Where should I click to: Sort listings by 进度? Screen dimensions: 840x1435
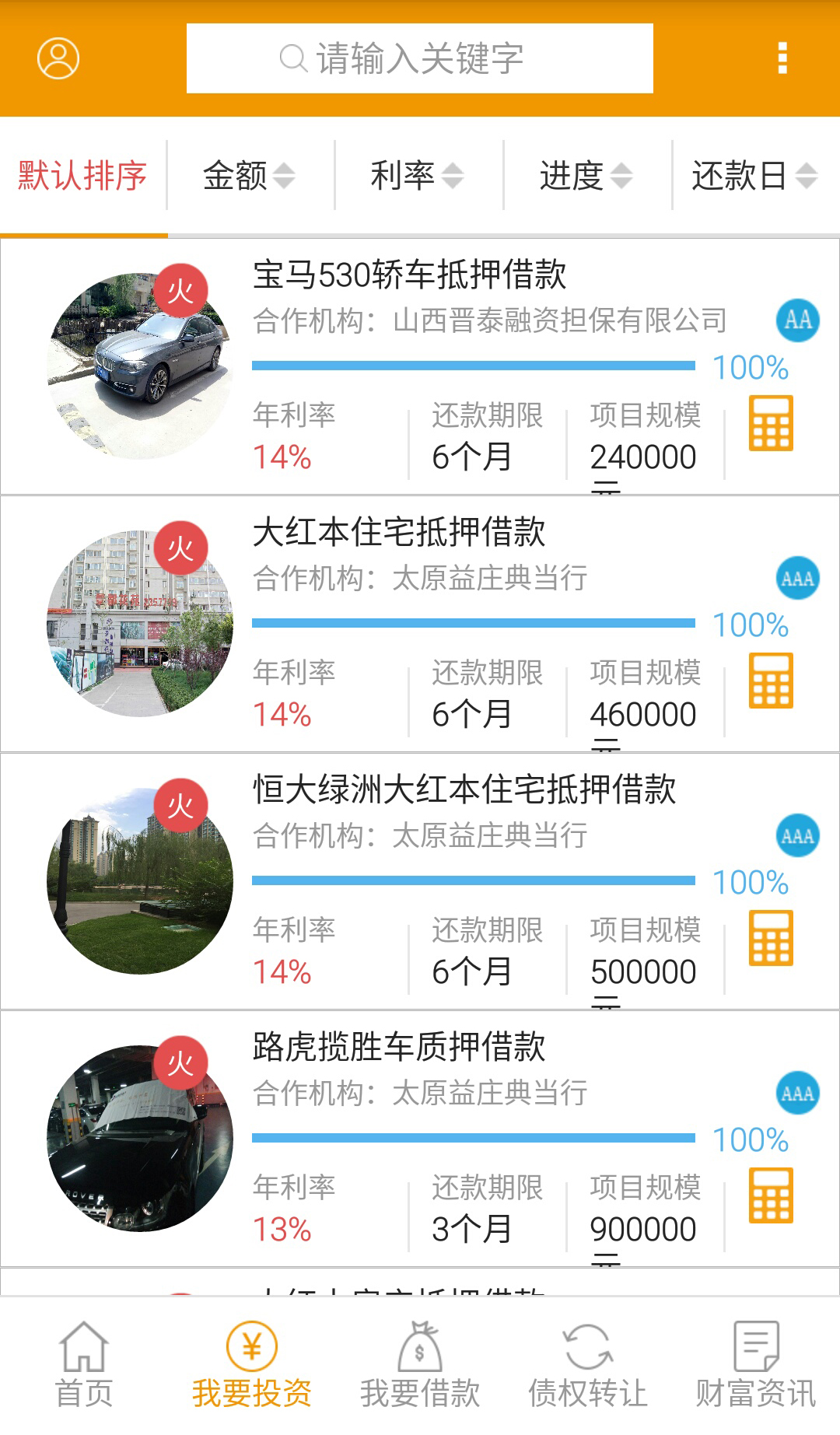tap(586, 176)
